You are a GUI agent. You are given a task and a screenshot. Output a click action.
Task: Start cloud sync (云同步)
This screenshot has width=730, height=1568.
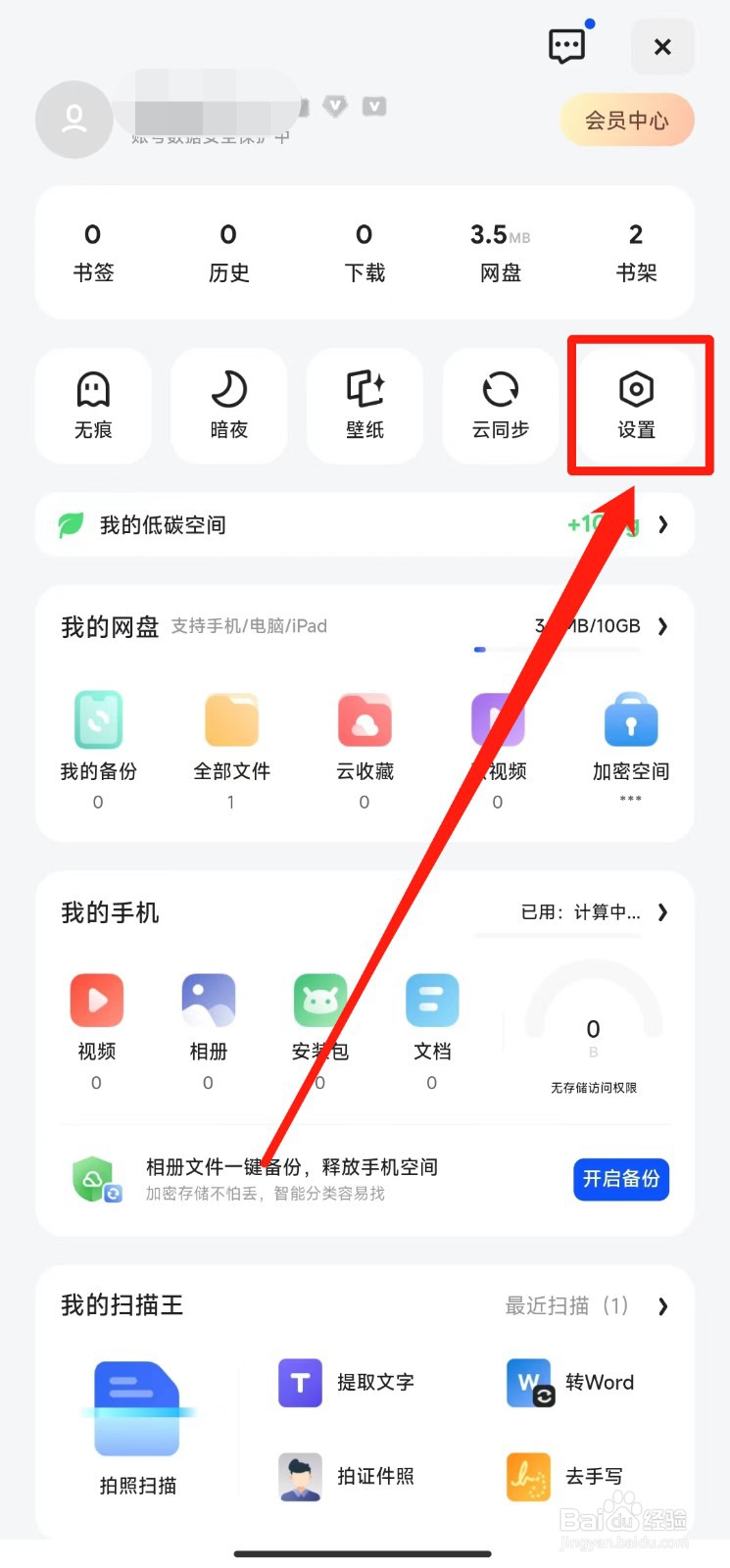tap(500, 405)
